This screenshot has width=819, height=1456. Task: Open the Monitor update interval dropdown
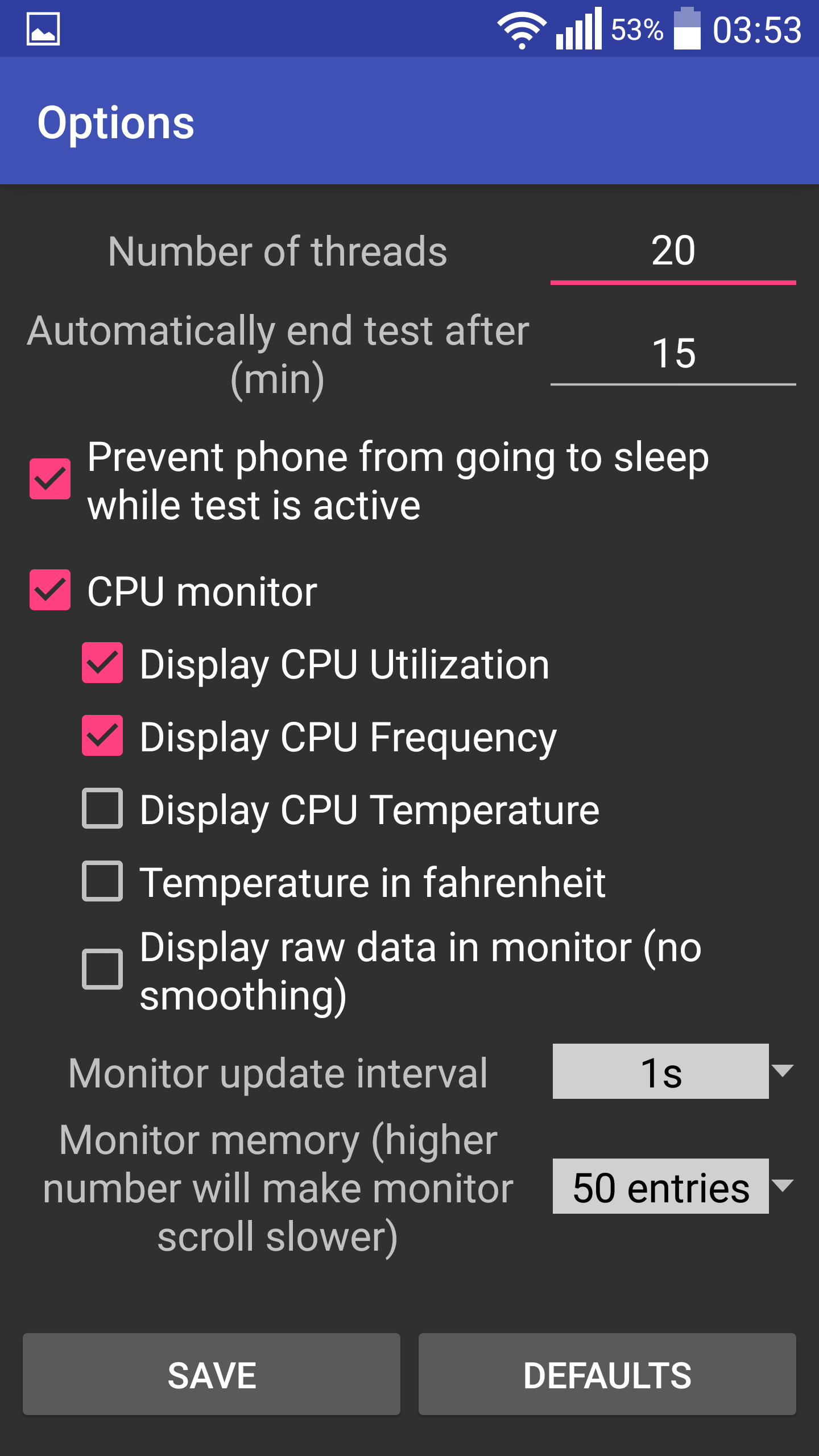672,1072
